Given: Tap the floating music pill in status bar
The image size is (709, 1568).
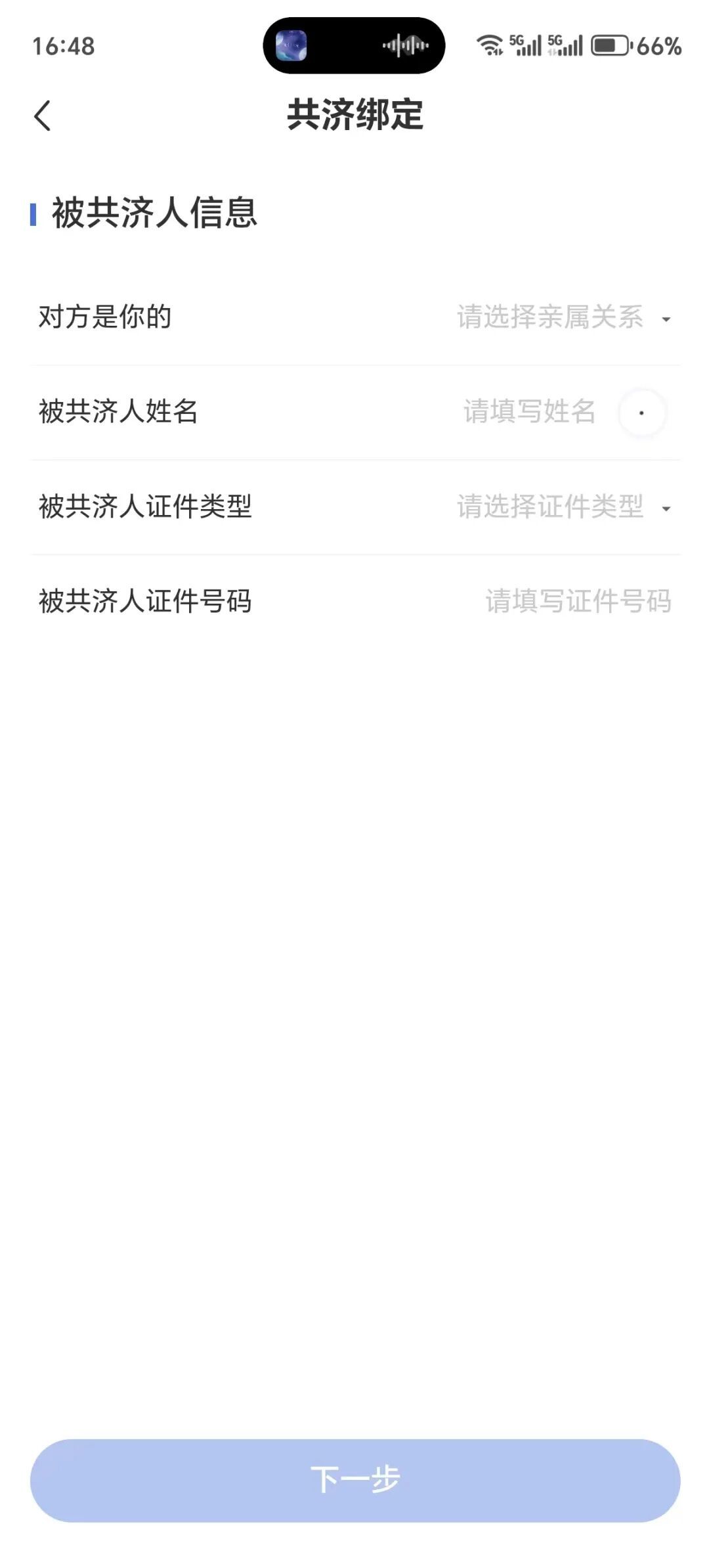Looking at the screenshot, I should point(354,45).
